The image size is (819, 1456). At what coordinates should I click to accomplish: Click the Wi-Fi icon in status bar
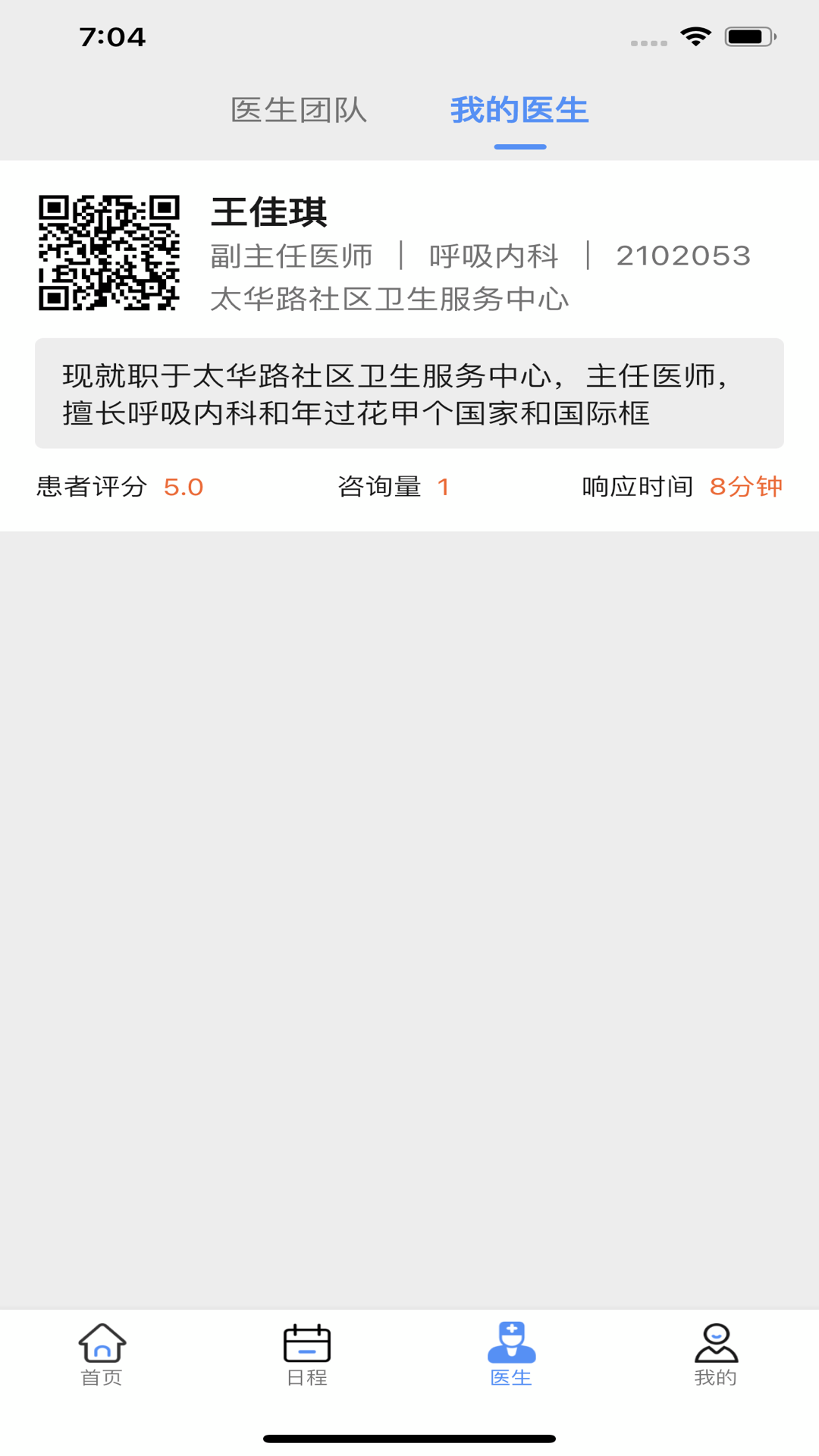click(x=695, y=34)
